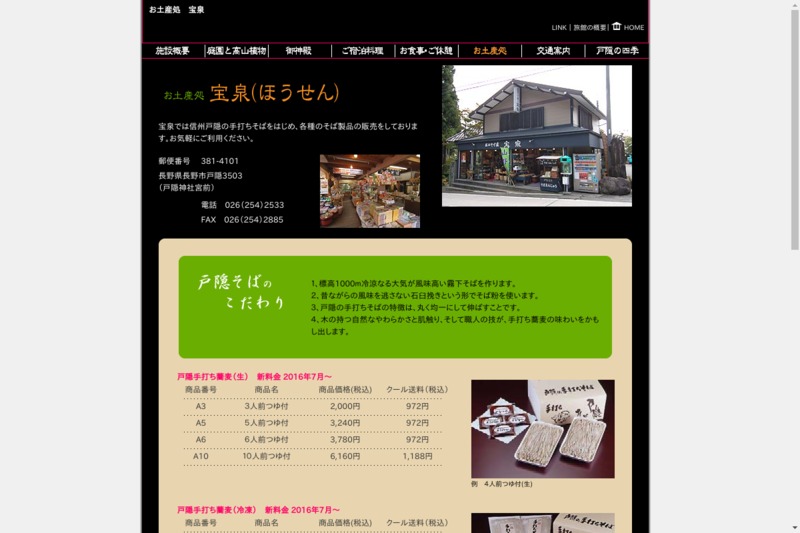Screen dimensions: 800x533
Task: Select the お土産処 tab
Action: [489, 51]
